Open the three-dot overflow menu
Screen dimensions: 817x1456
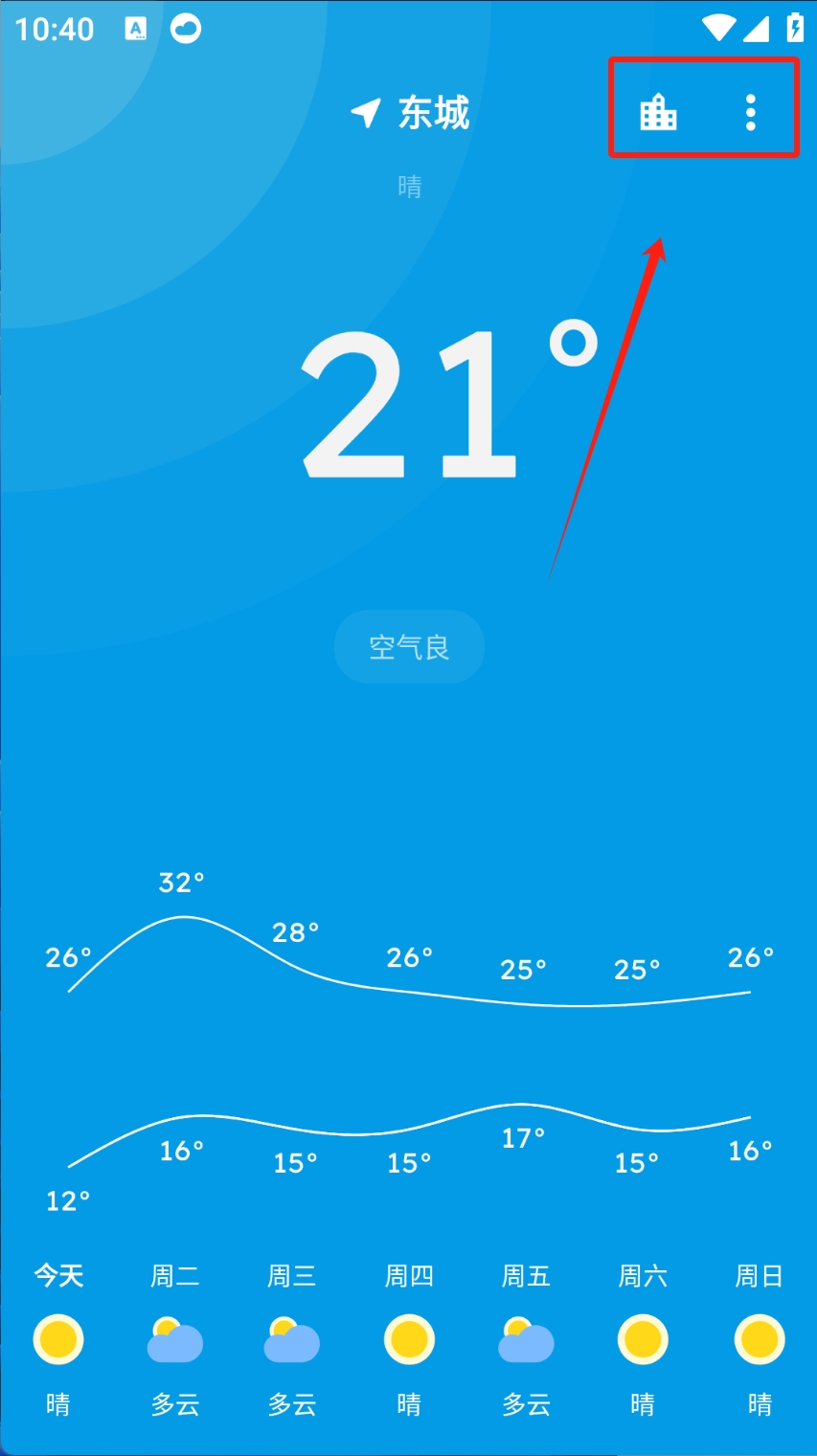tap(750, 113)
